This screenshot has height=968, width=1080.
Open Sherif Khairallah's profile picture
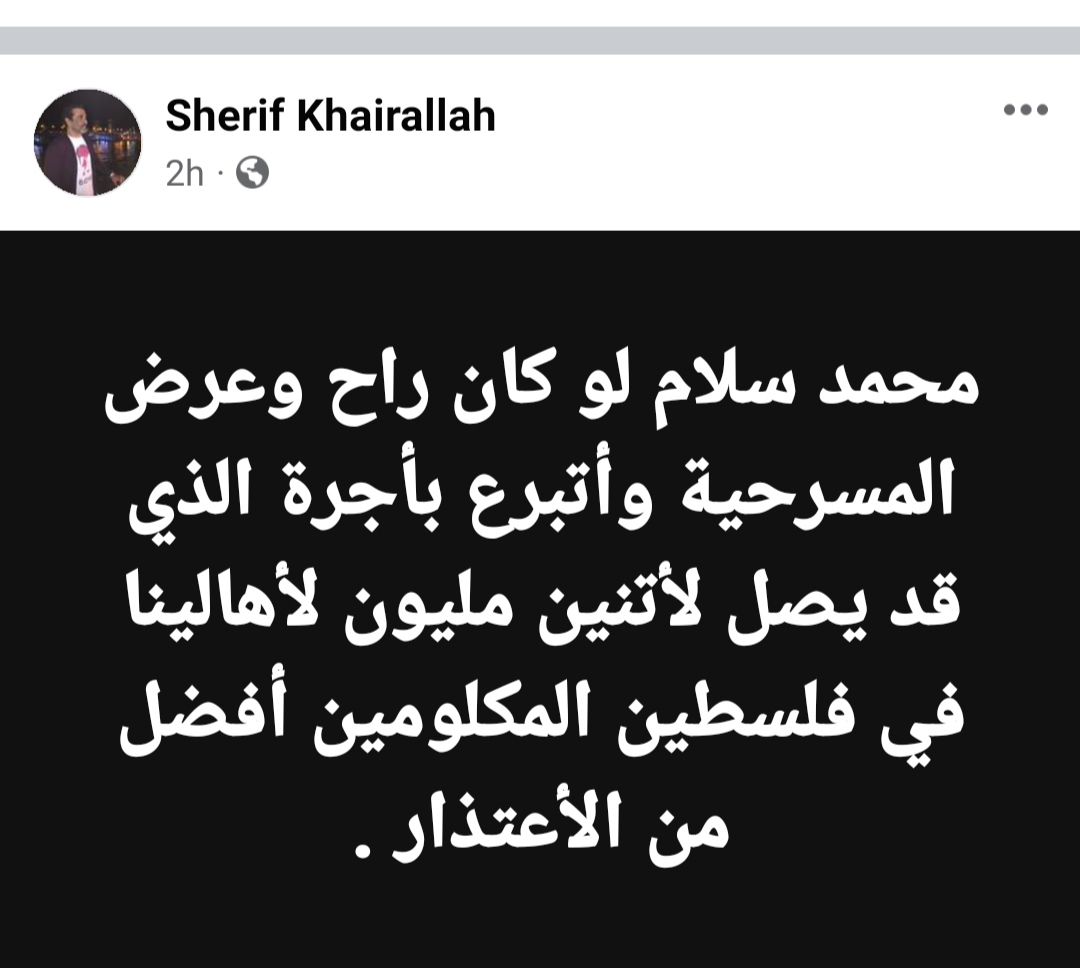tap(87, 142)
